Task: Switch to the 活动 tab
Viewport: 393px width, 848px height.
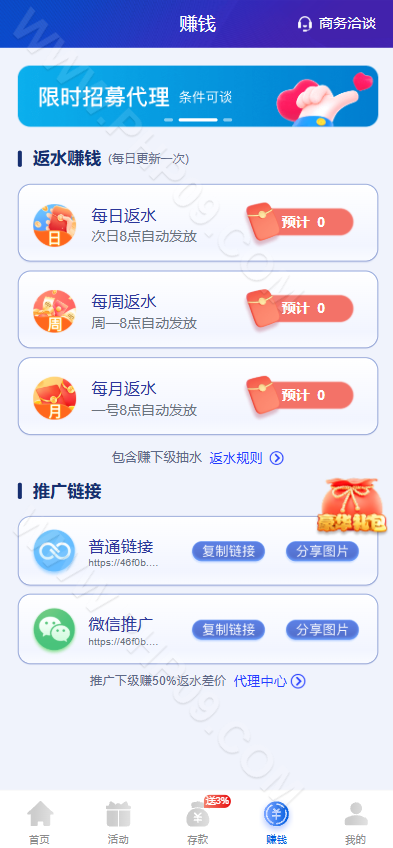Action: [x=118, y=822]
